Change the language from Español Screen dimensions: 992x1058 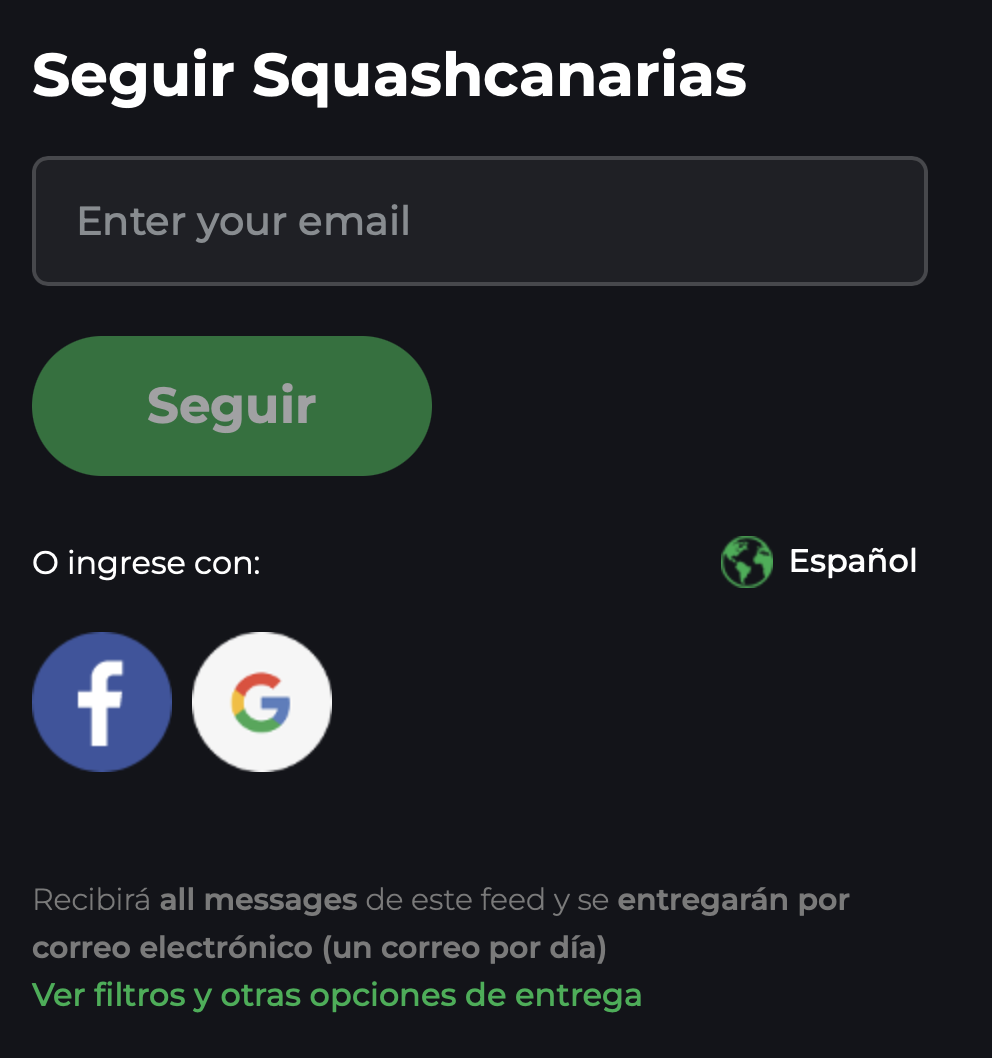(x=820, y=561)
